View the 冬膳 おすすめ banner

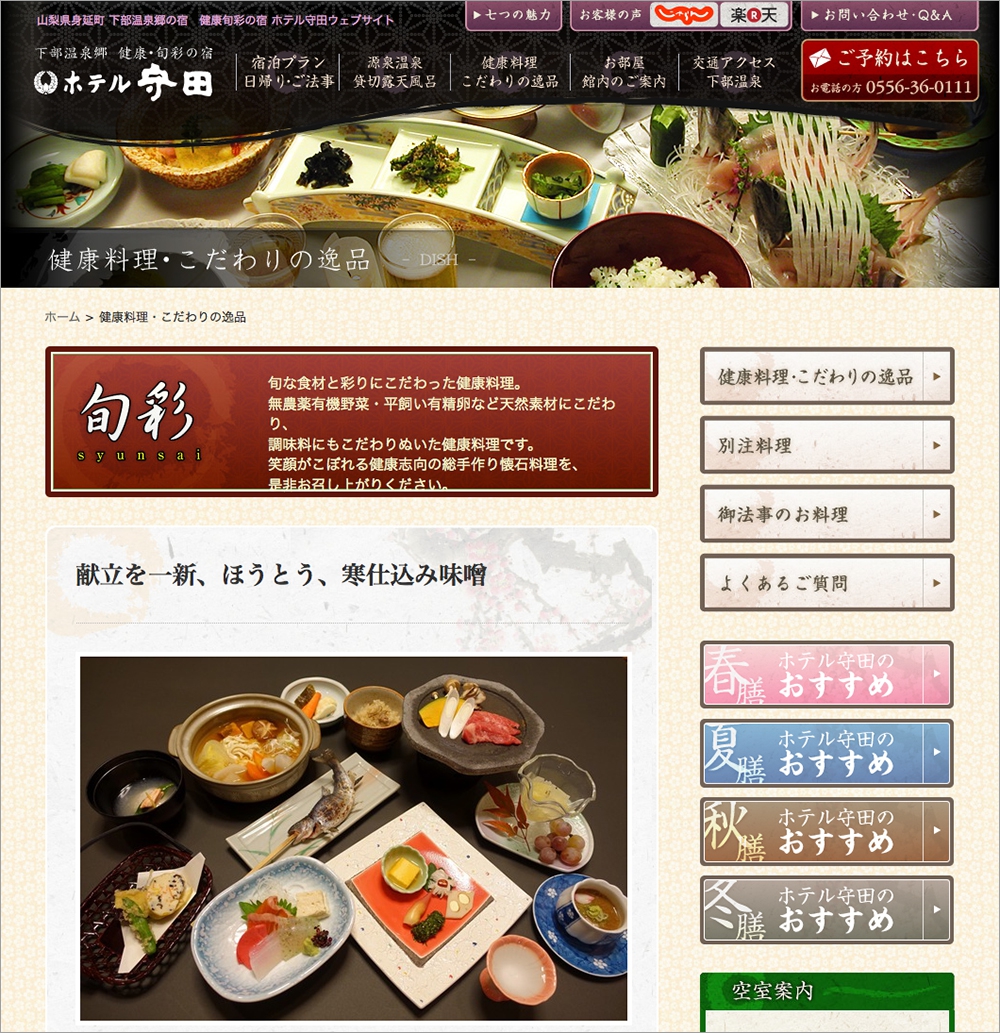(826, 910)
